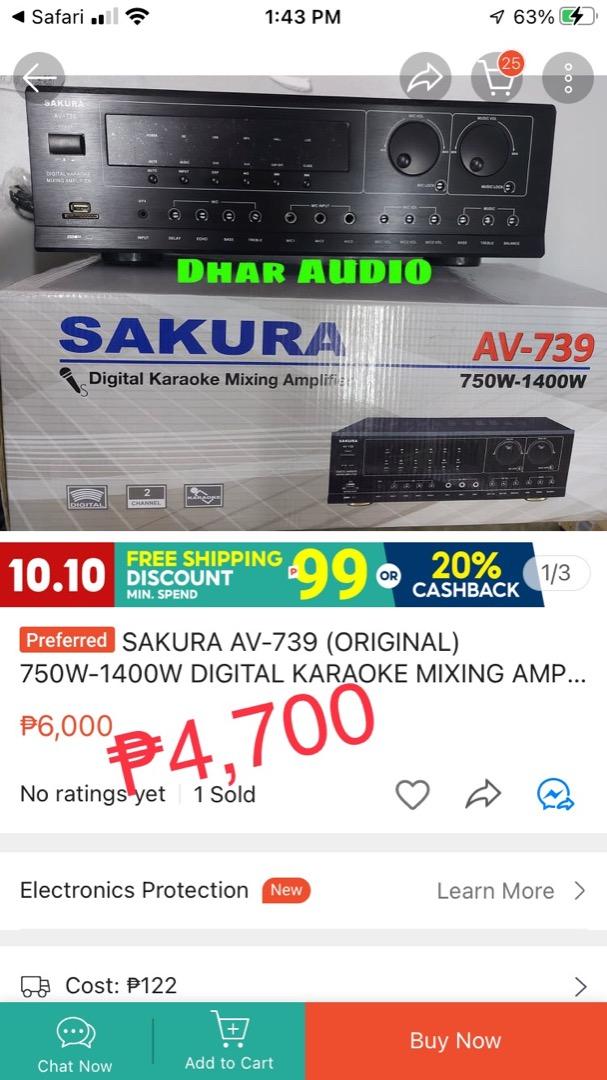Share product via Messenger icon
607x1080 pixels.
click(555, 795)
